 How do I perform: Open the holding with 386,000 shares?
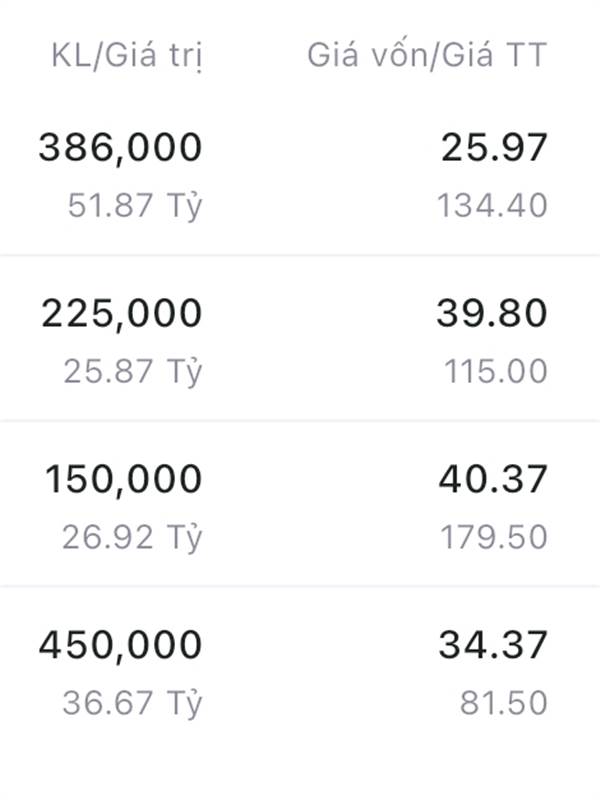pyautogui.click(x=120, y=149)
